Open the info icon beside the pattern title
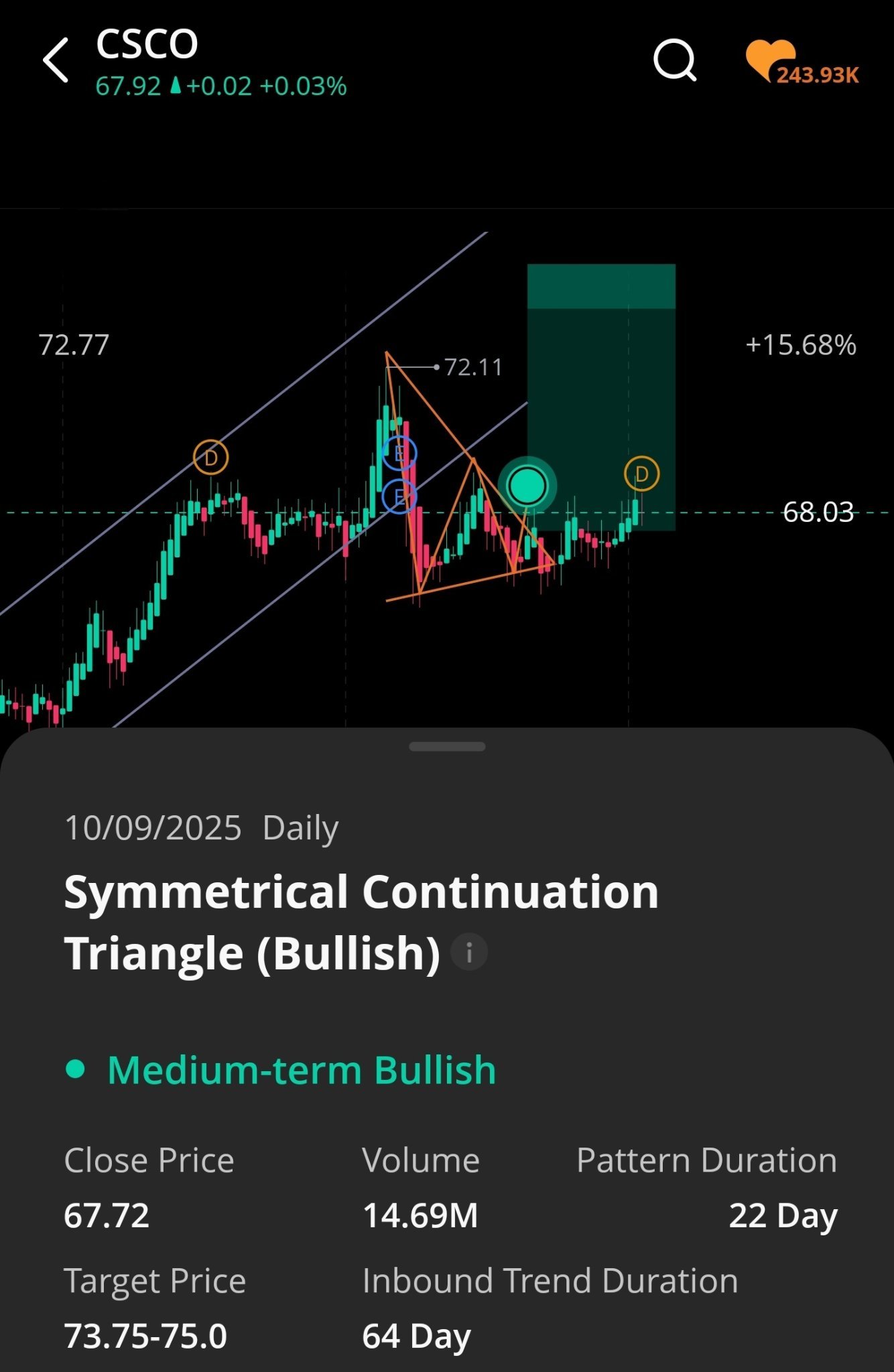This screenshot has width=894, height=1372. [x=468, y=952]
